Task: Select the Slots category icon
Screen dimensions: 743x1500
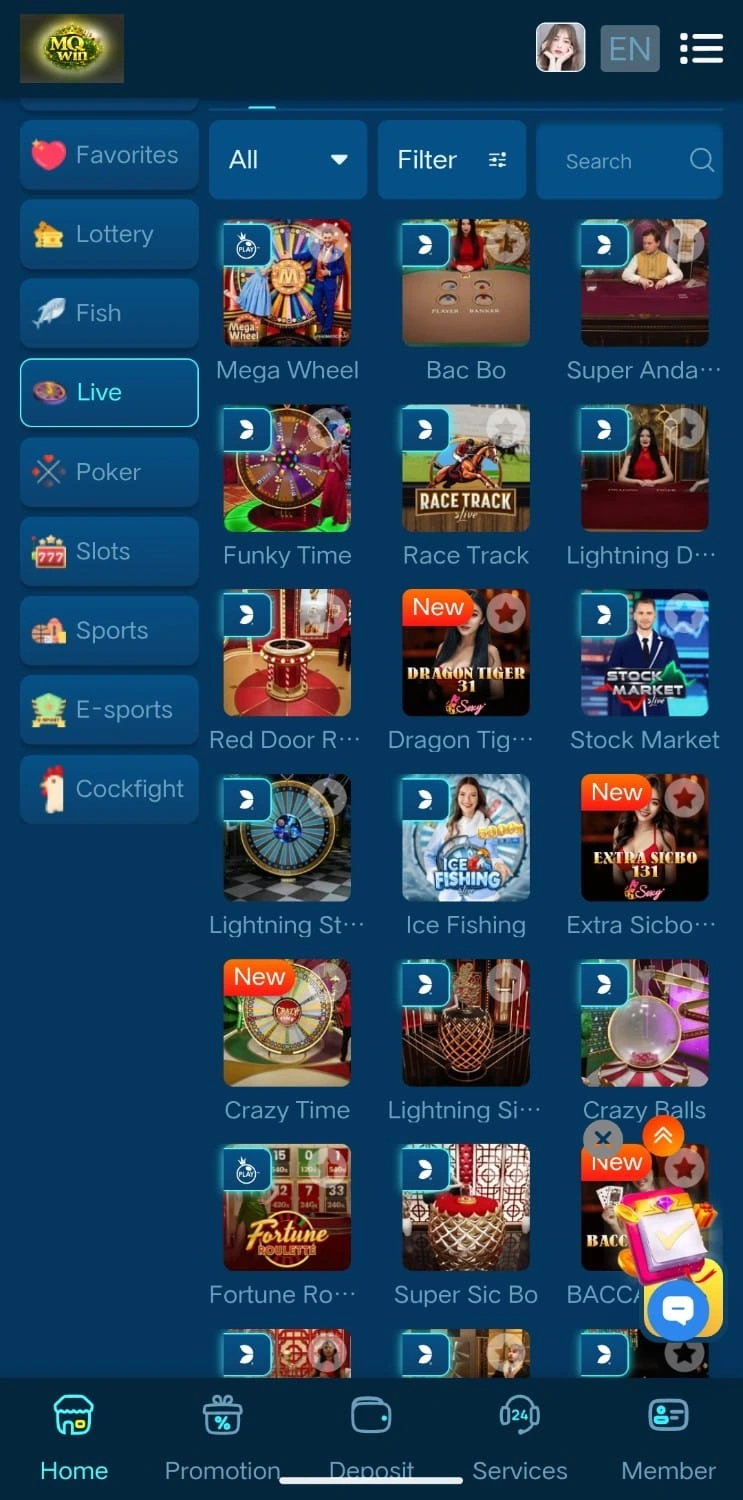Action: click(x=49, y=551)
